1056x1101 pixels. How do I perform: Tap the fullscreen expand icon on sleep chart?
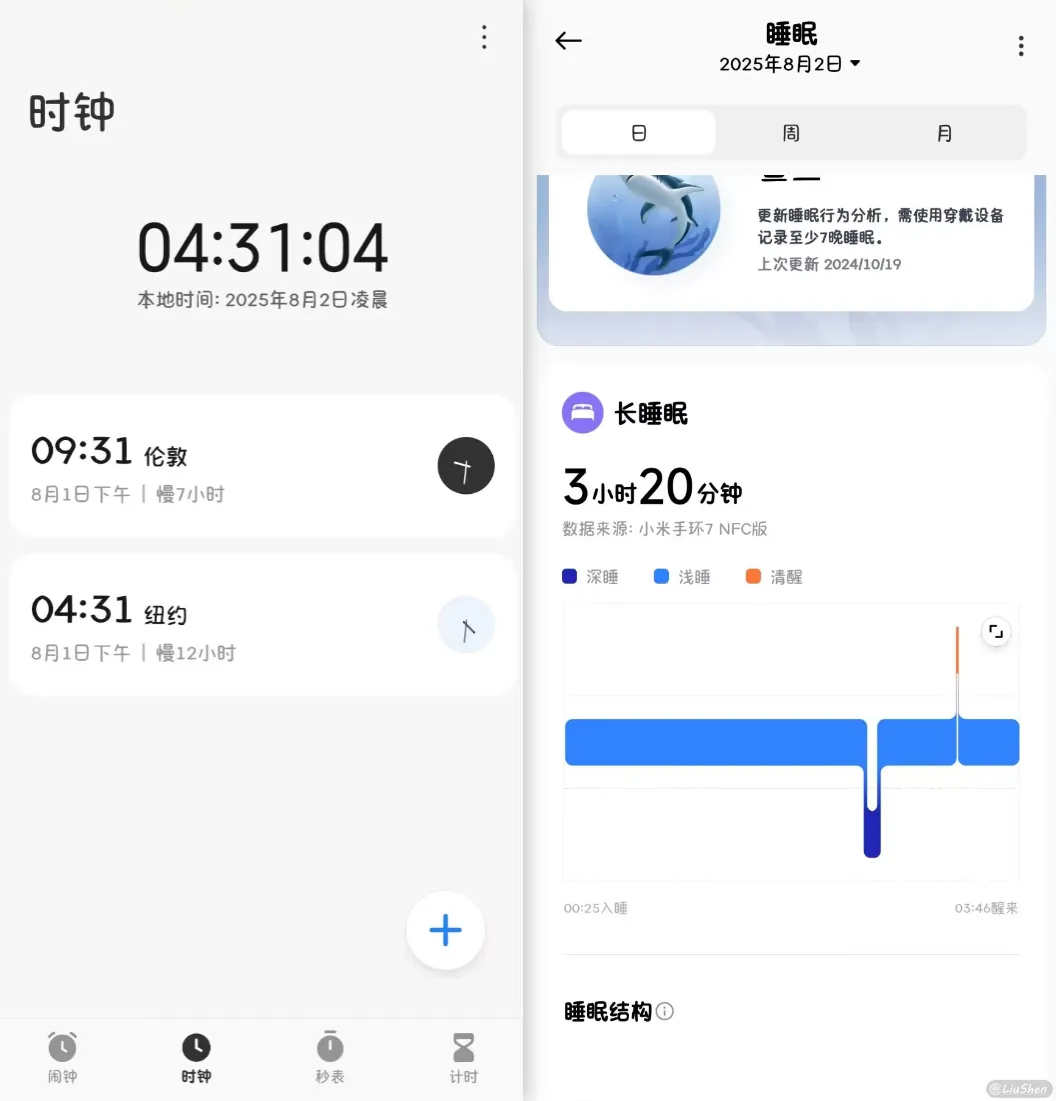pyautogui.click(x=995, y=631)
